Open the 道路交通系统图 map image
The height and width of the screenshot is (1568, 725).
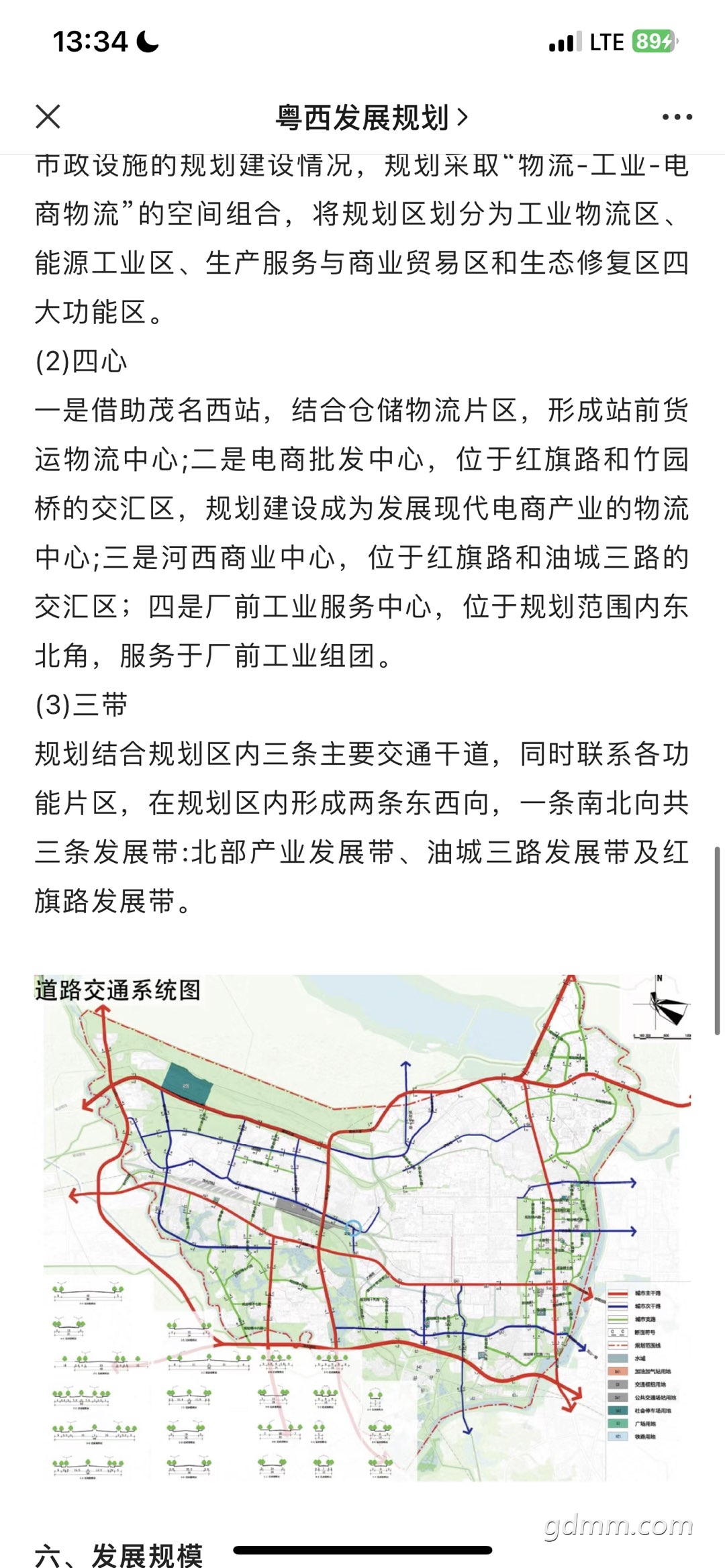363,1228
